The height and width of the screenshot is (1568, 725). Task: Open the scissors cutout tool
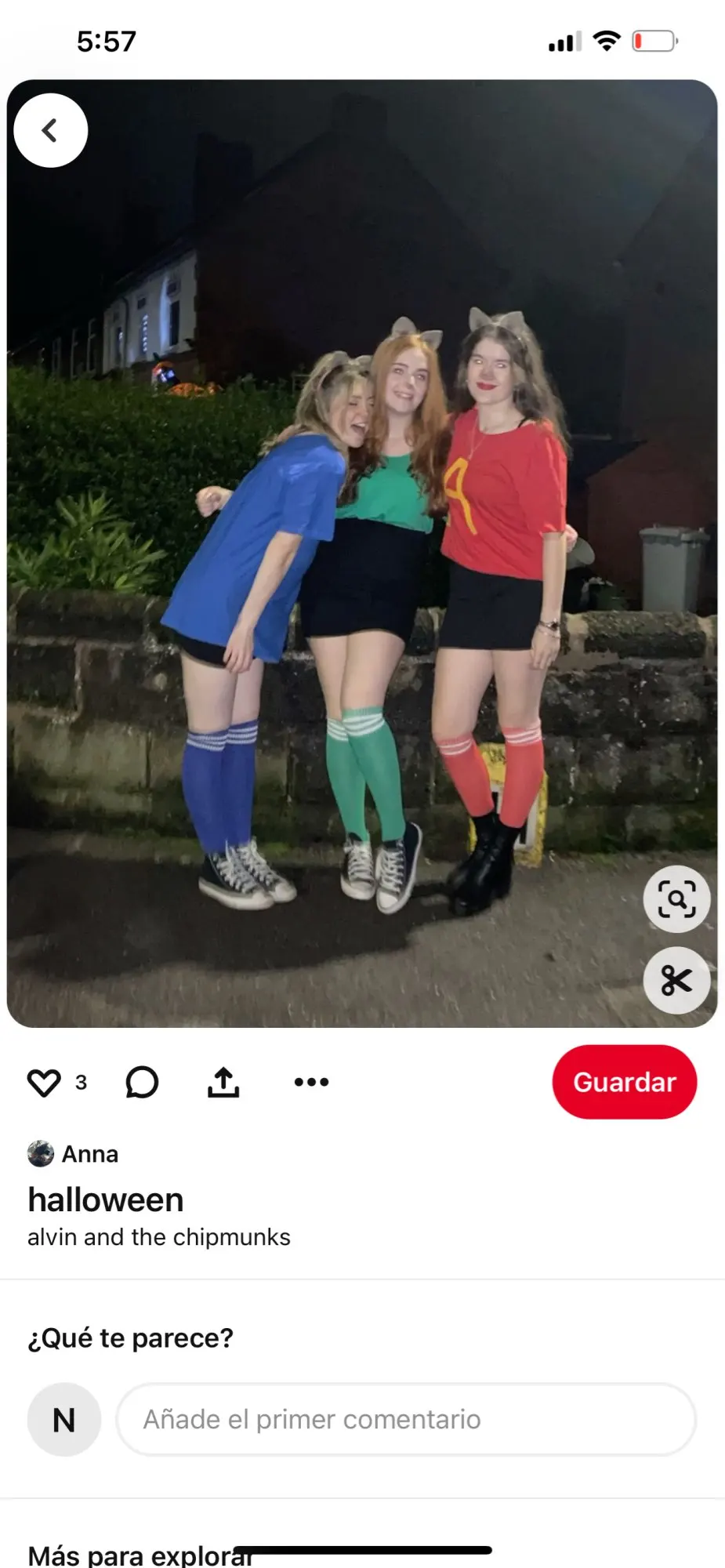point(676,980)
